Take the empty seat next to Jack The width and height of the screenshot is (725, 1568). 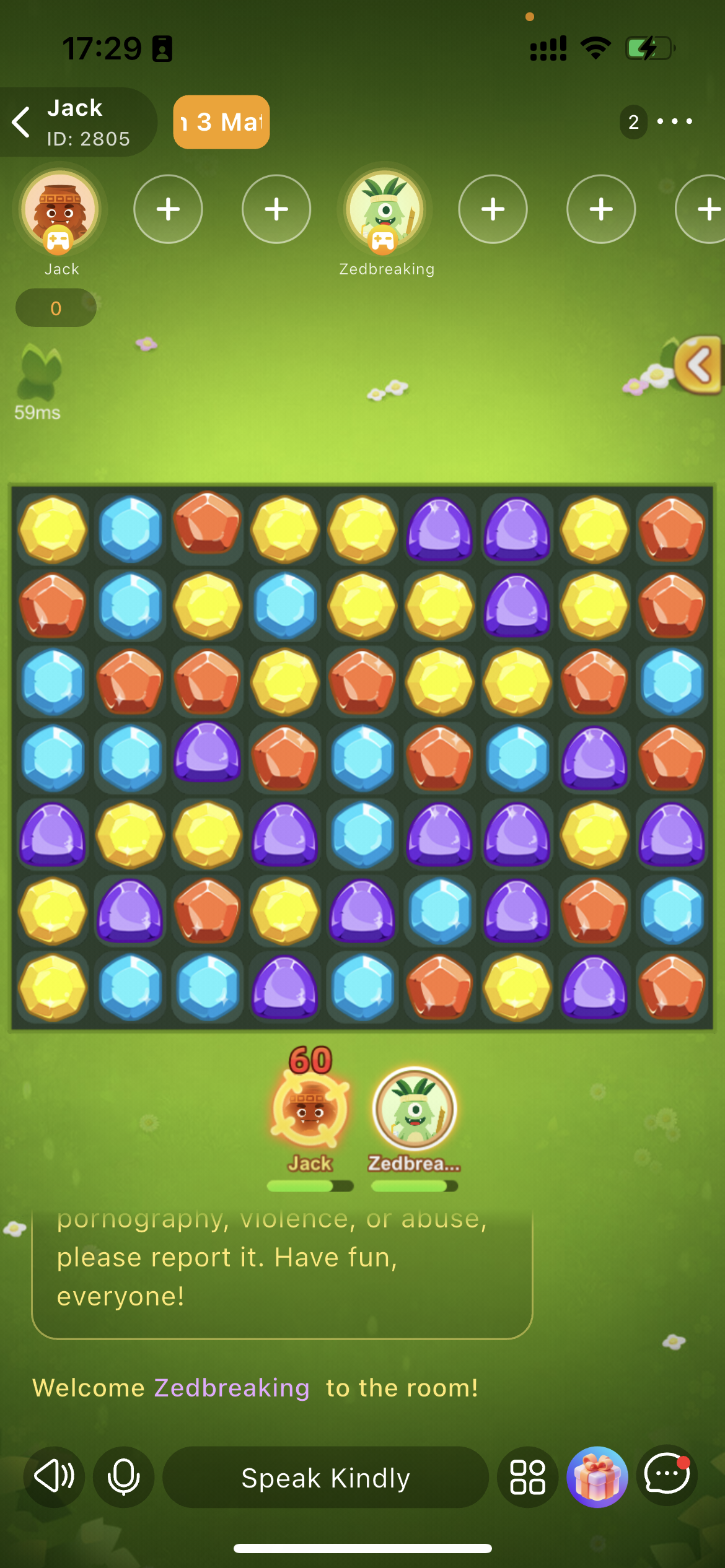pos(168,209)
